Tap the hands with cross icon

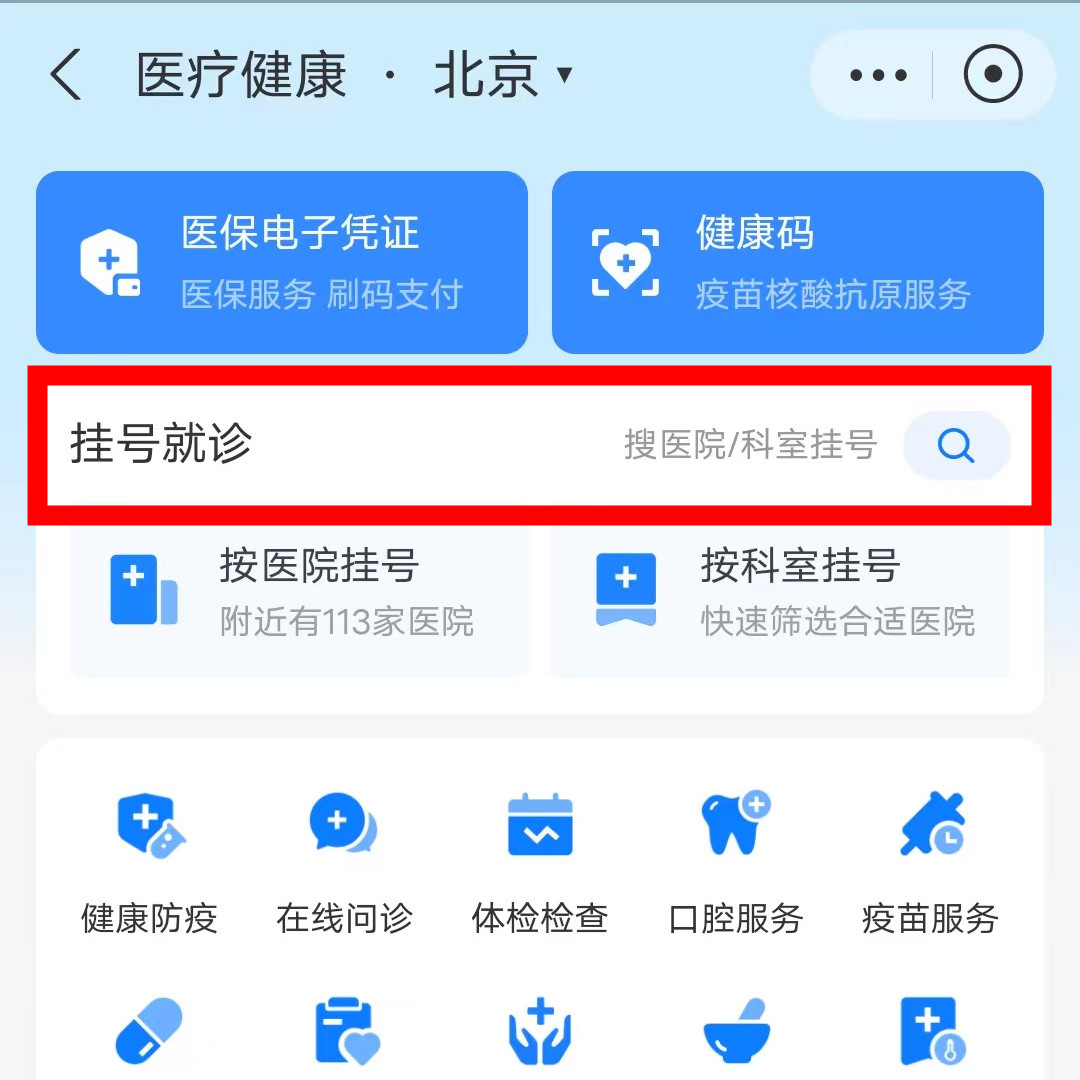click(540, 1030)
